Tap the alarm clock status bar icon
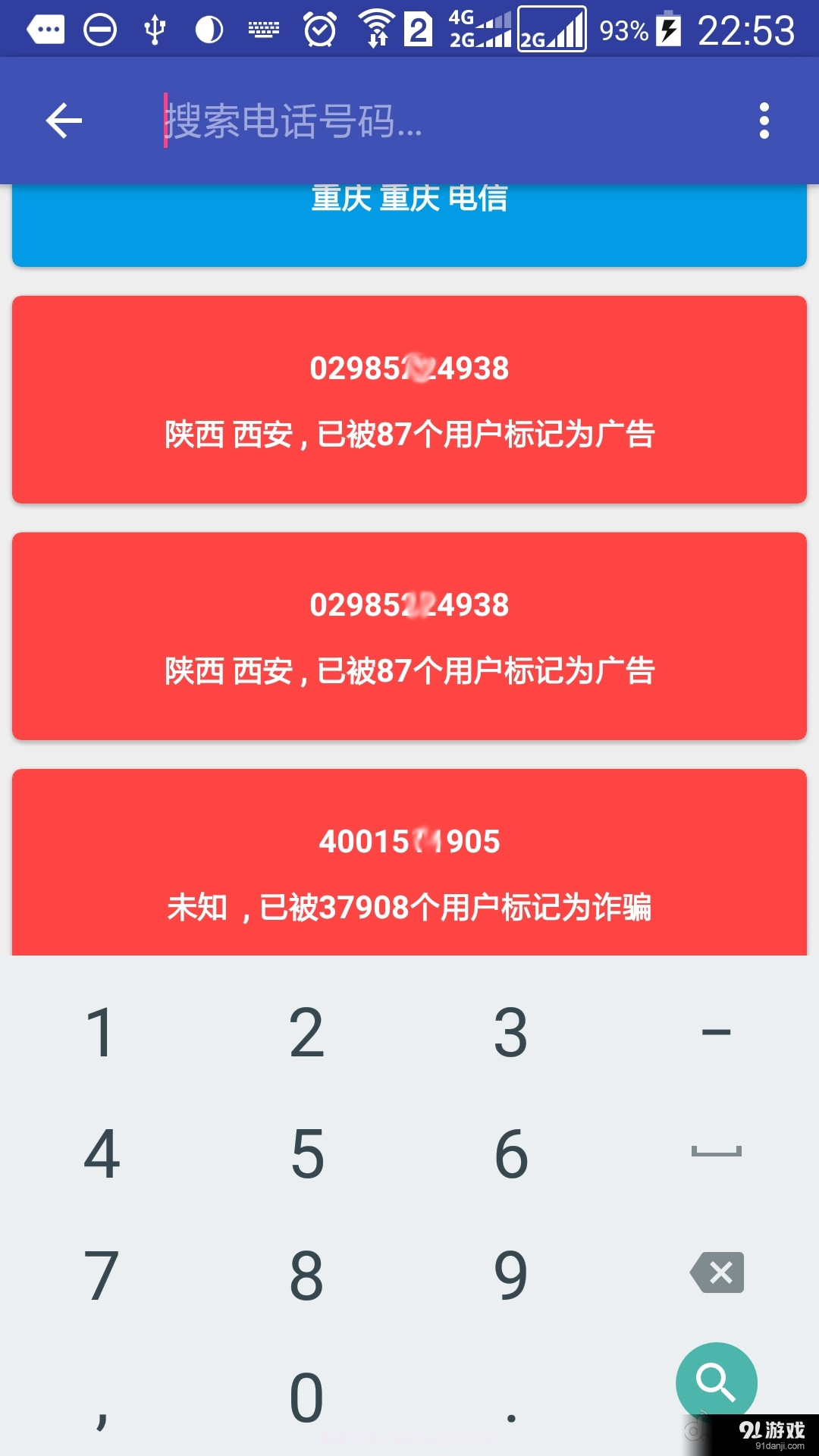The image size is (819, 1456). coord(319,30)
